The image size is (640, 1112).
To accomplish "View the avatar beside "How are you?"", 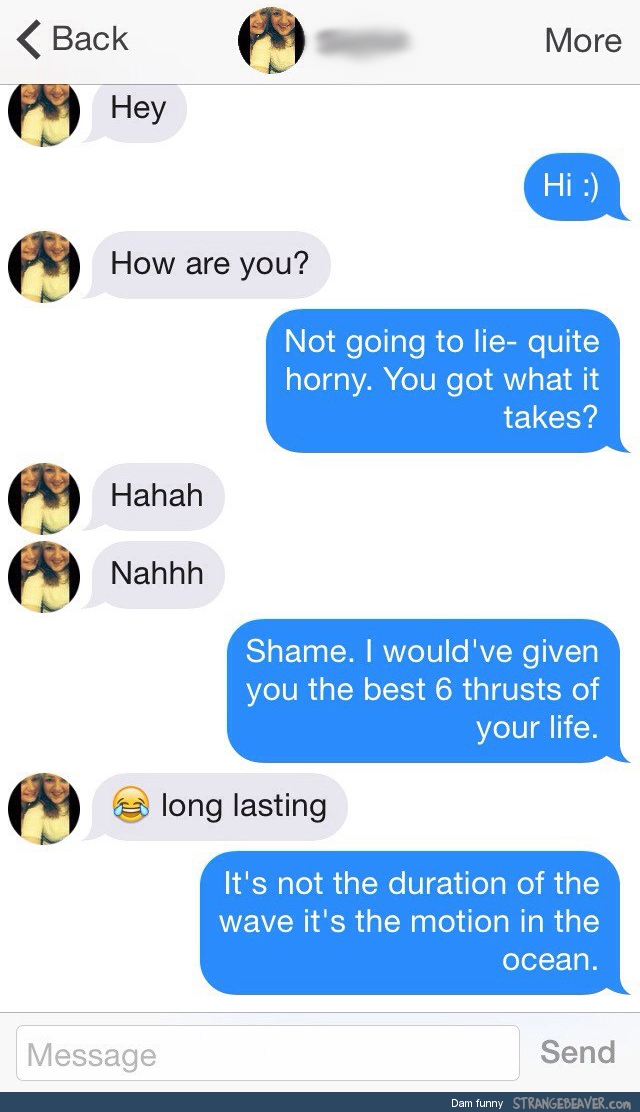I will [x=44, y=266].
